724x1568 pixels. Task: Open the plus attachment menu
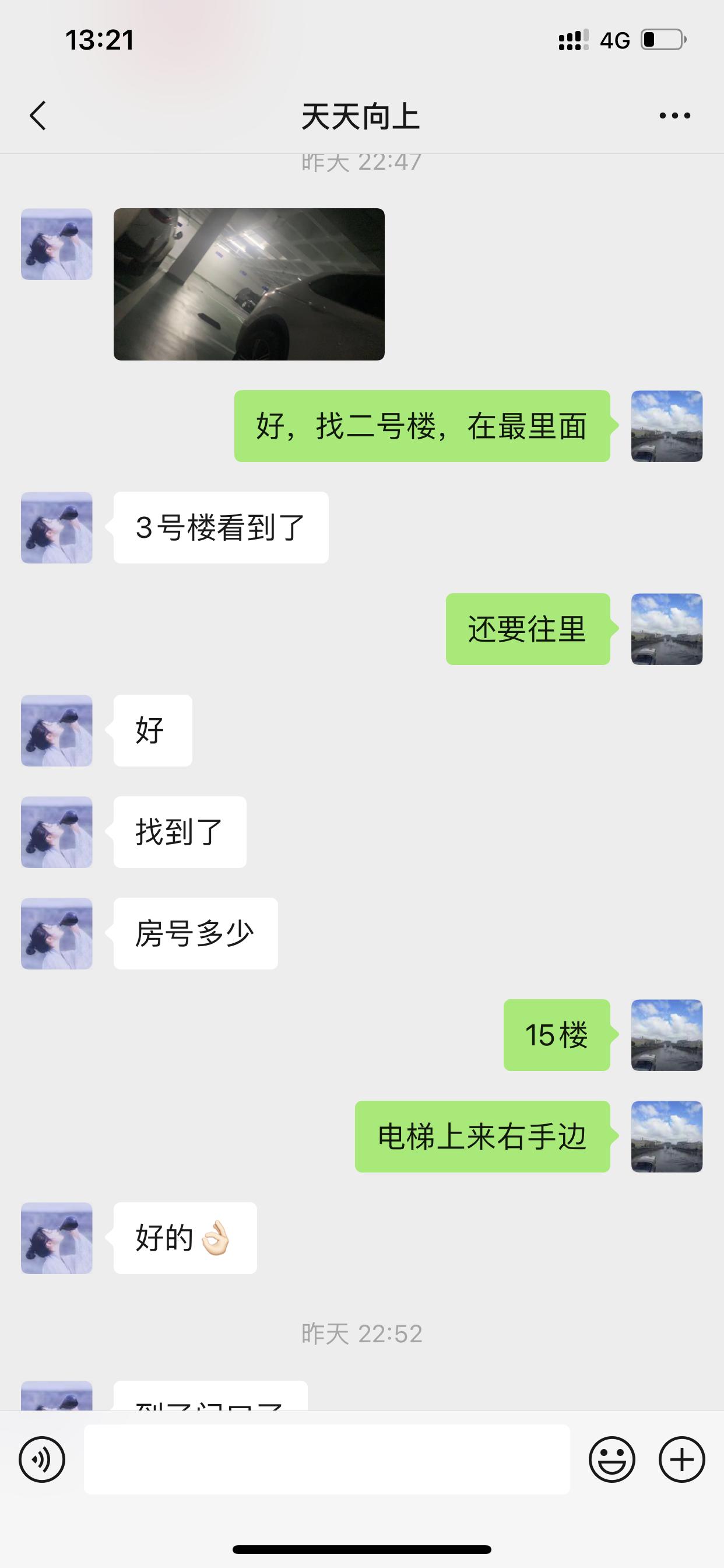pyautogui.click(x=682, y=1459)
